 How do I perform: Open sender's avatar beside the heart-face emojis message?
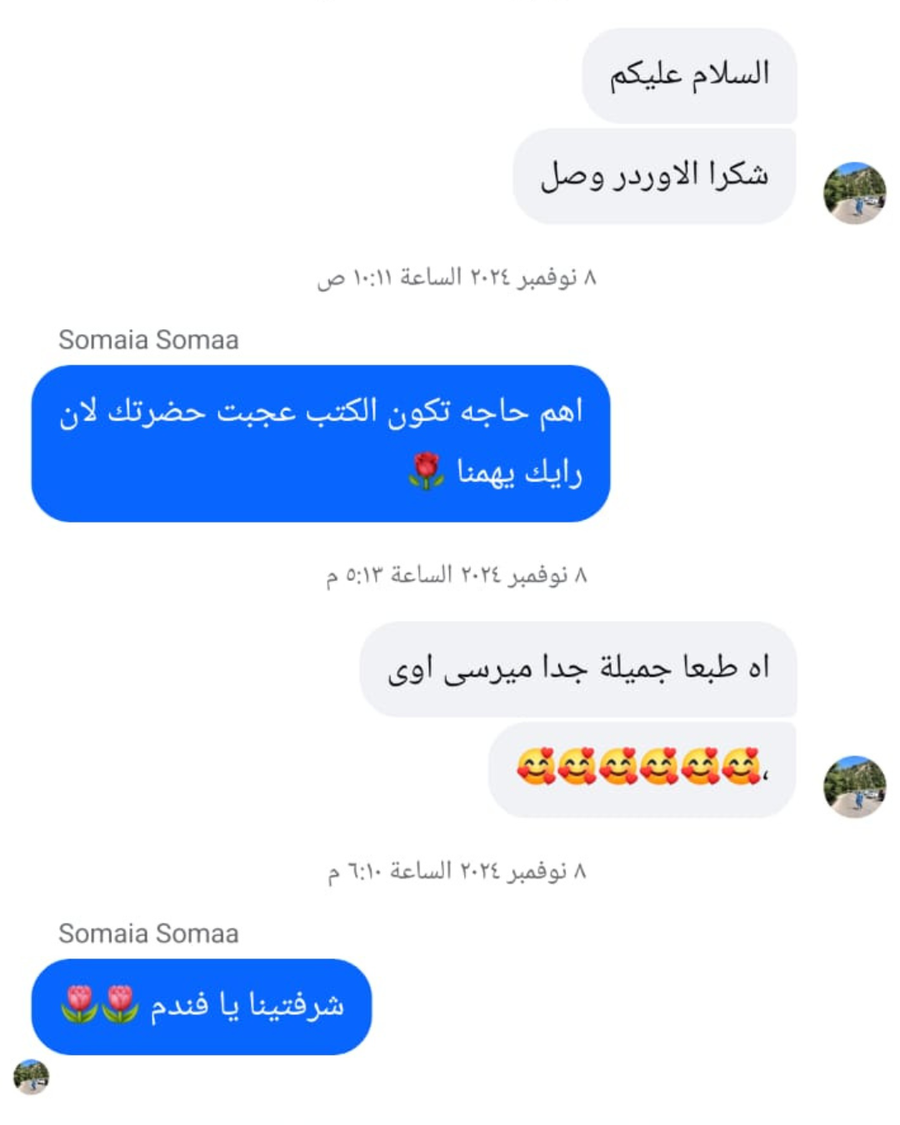click(854, 786)
